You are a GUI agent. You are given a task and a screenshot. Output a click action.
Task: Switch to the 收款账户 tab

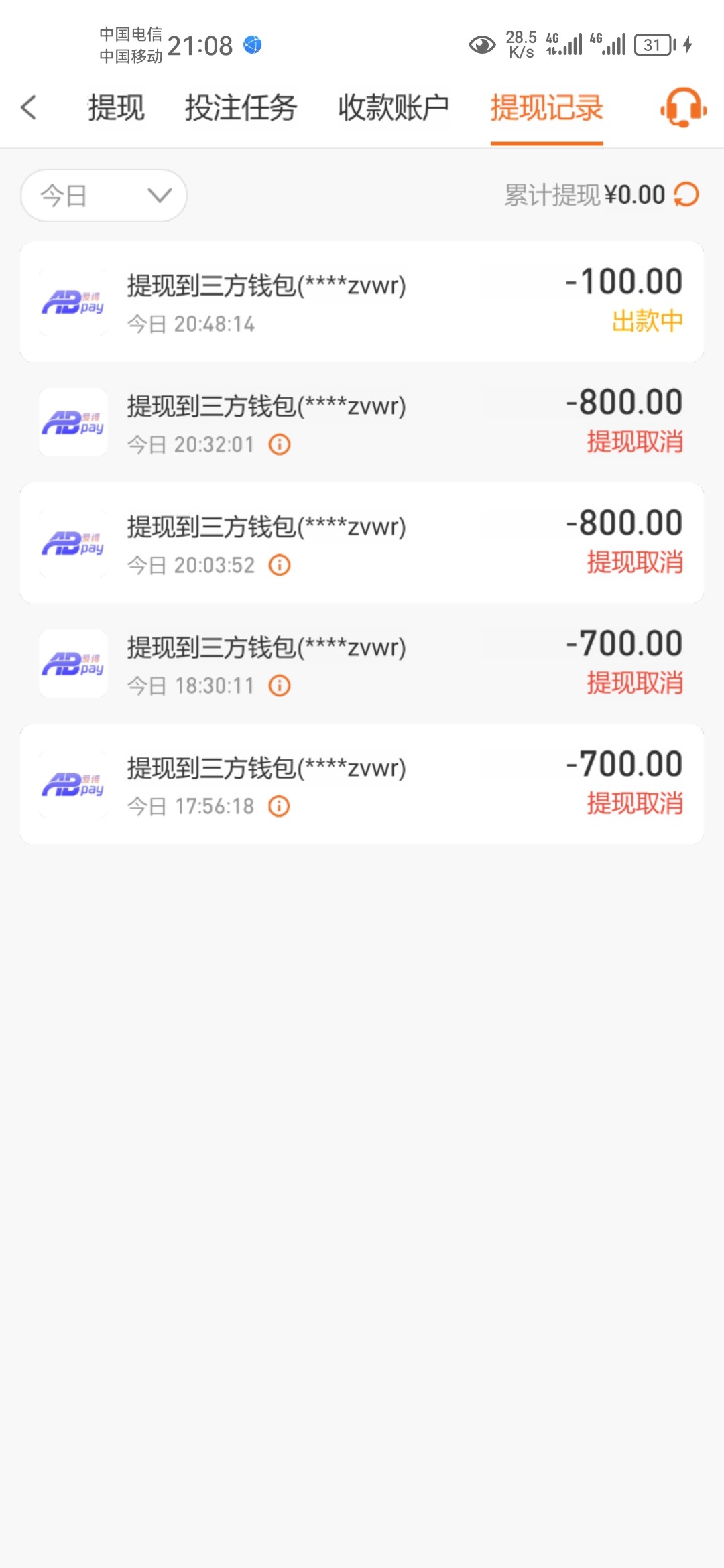[394, 108]
